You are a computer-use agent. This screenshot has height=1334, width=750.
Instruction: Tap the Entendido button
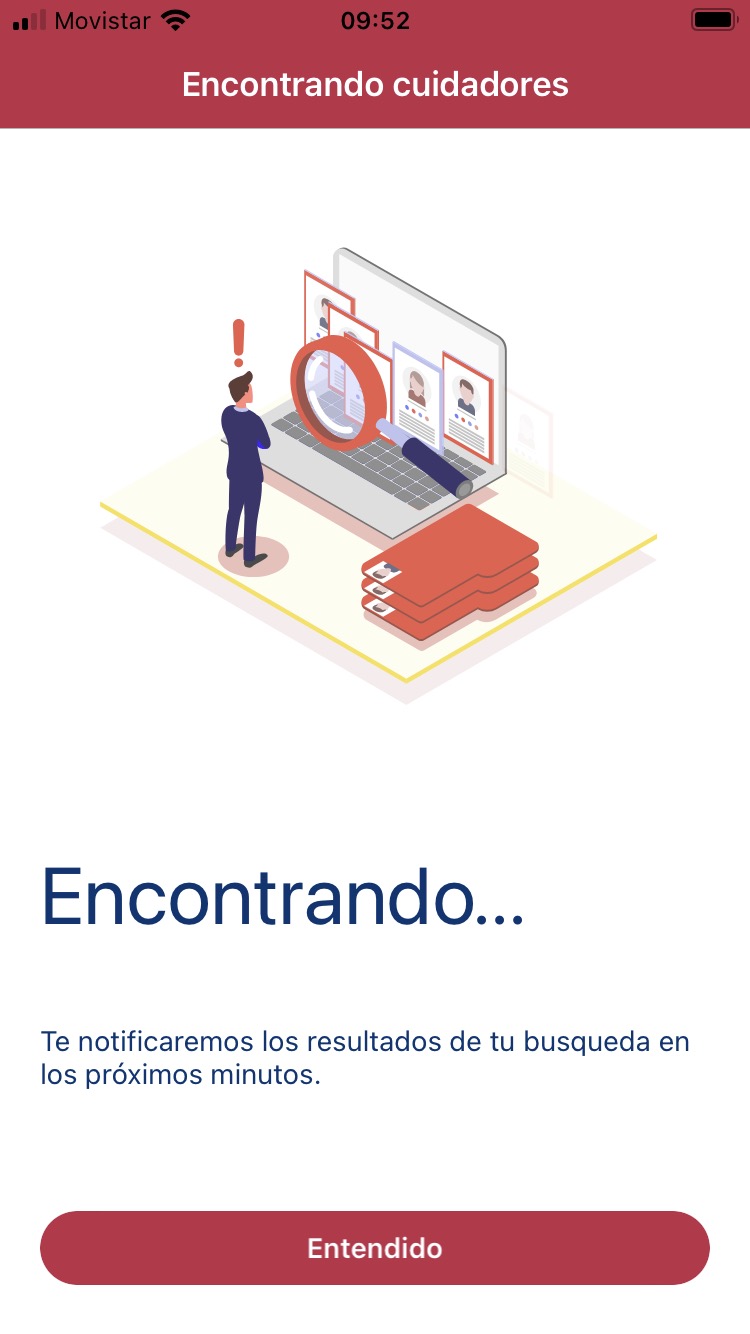375,1248
